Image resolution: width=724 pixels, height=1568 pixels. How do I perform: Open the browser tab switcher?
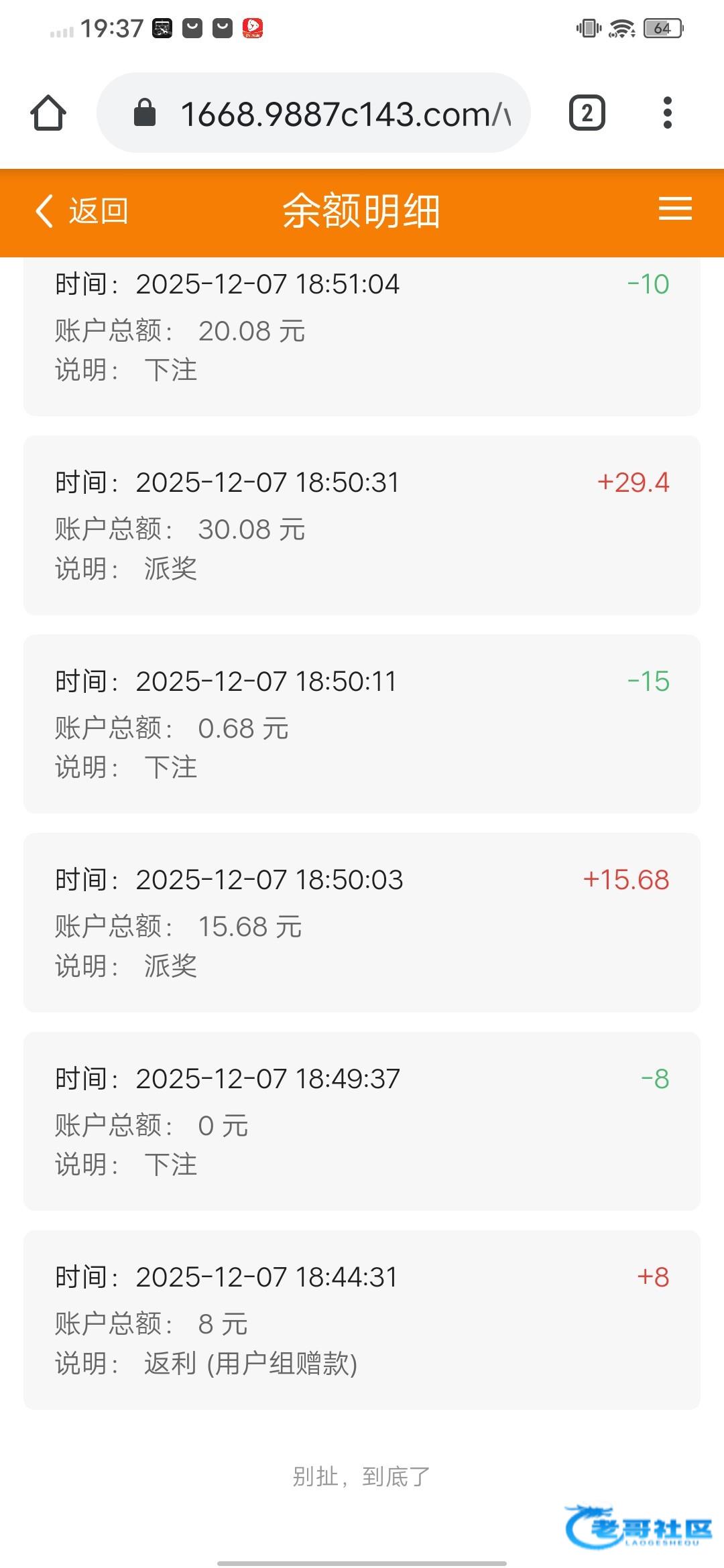coord(587,113)
